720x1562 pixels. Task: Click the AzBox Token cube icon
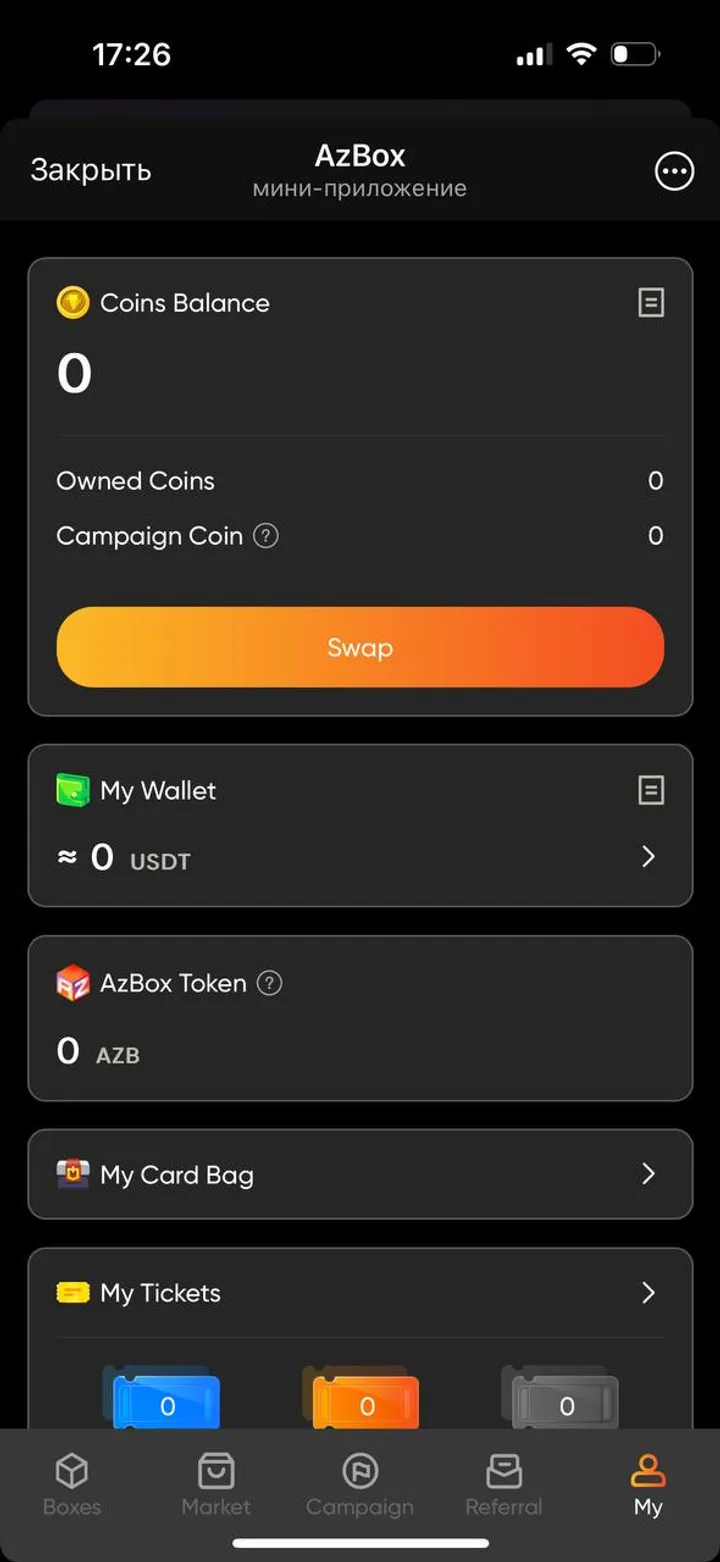[x=73, y=983]
